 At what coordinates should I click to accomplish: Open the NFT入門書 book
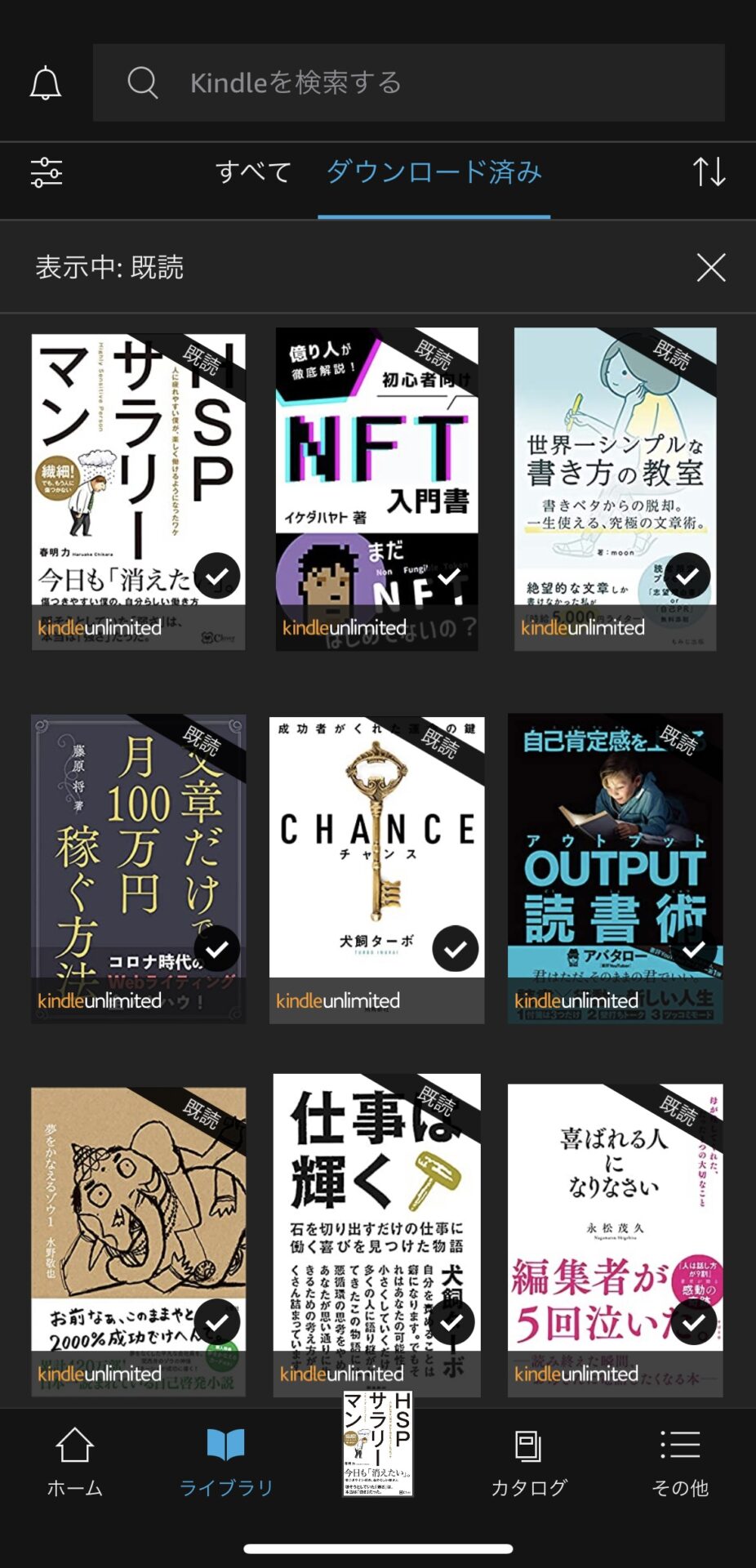[x=376, y=489]
